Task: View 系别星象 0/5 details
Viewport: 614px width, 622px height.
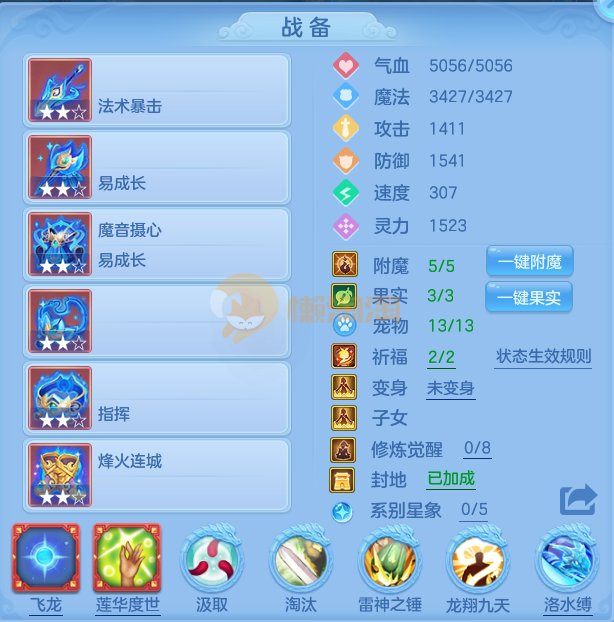Action: [473, 510]
